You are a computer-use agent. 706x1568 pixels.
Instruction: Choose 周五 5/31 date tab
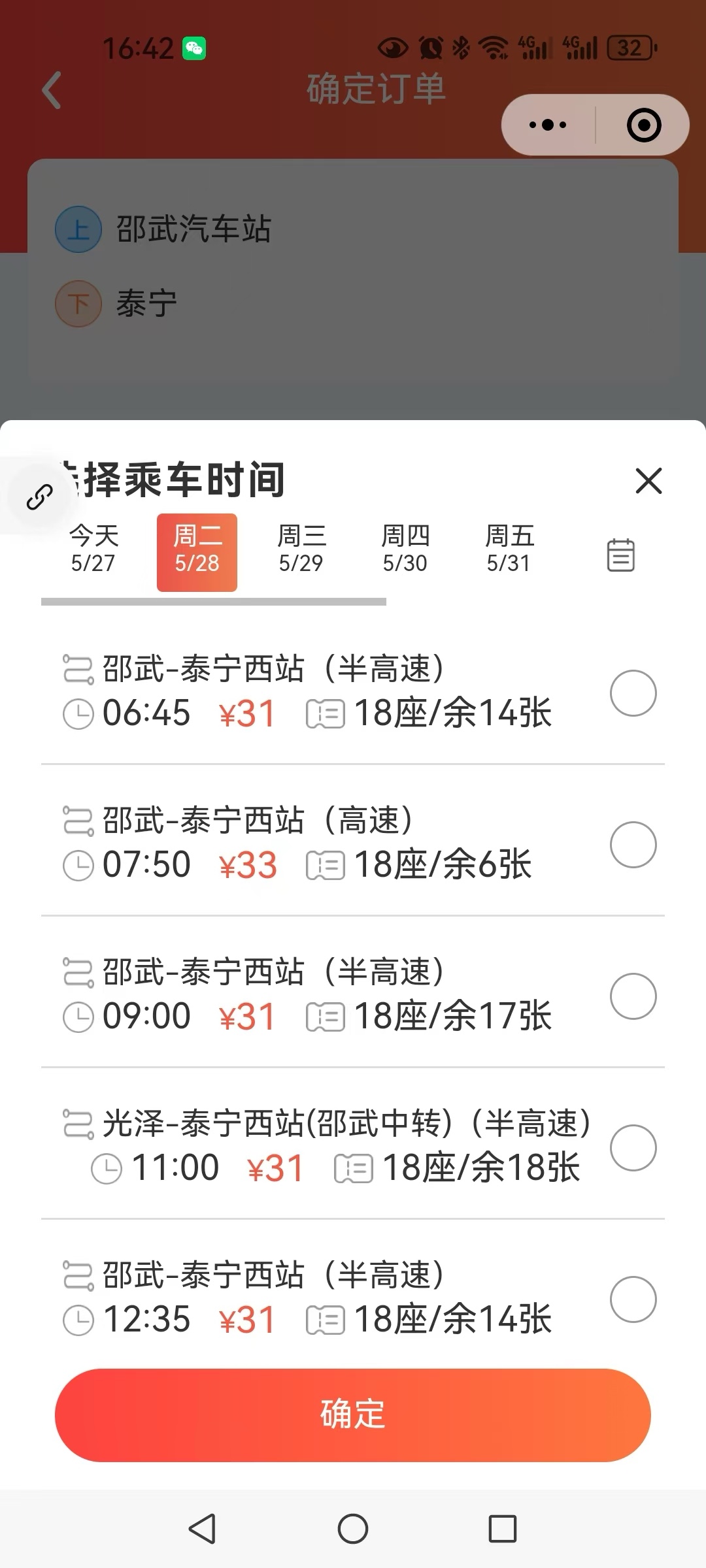coord(509,549)
